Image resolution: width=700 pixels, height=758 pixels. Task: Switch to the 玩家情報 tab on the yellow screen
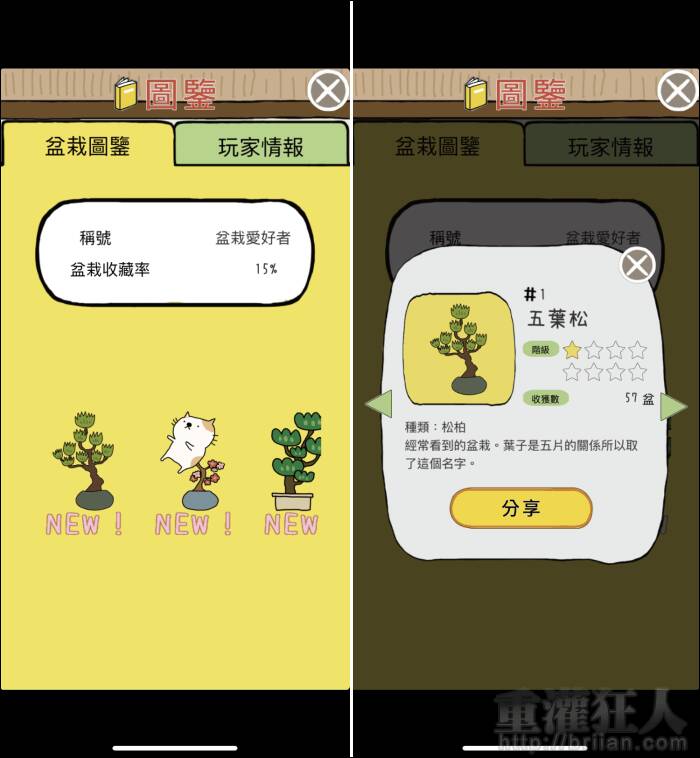tap(261, 147)
